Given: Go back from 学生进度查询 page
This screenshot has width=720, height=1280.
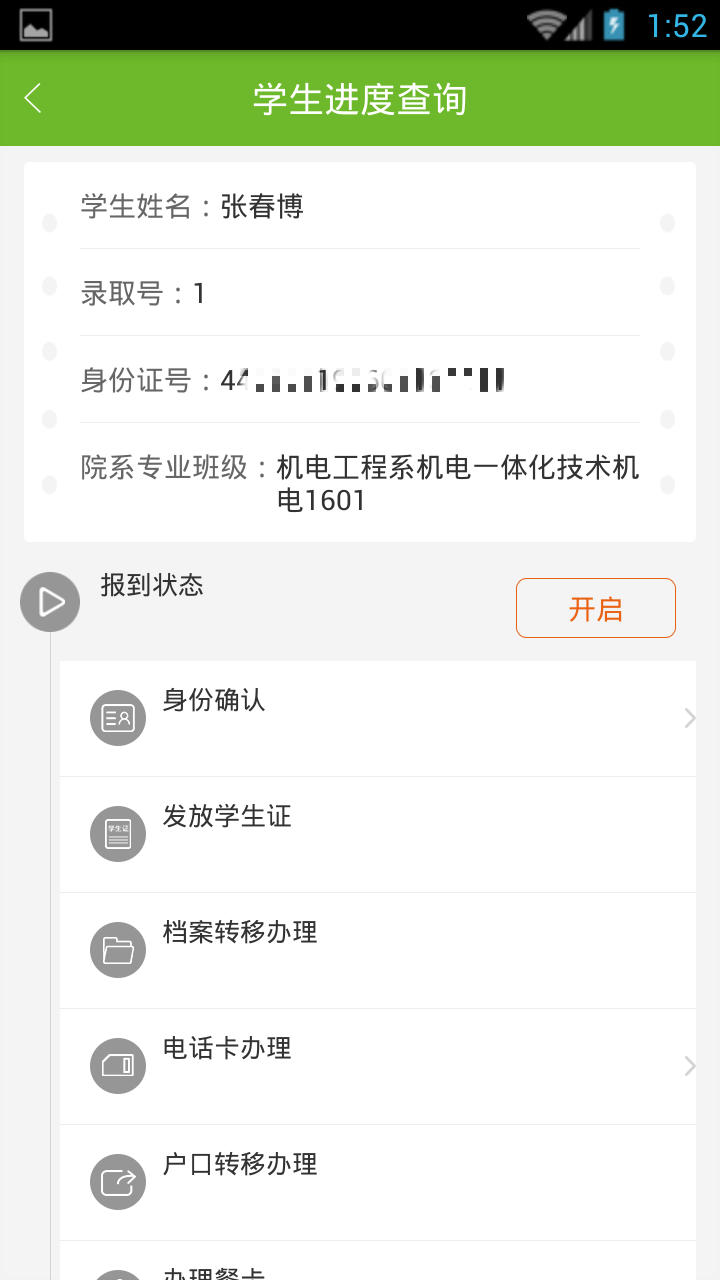Looking at the screenshot, I should tap(34, 98).
